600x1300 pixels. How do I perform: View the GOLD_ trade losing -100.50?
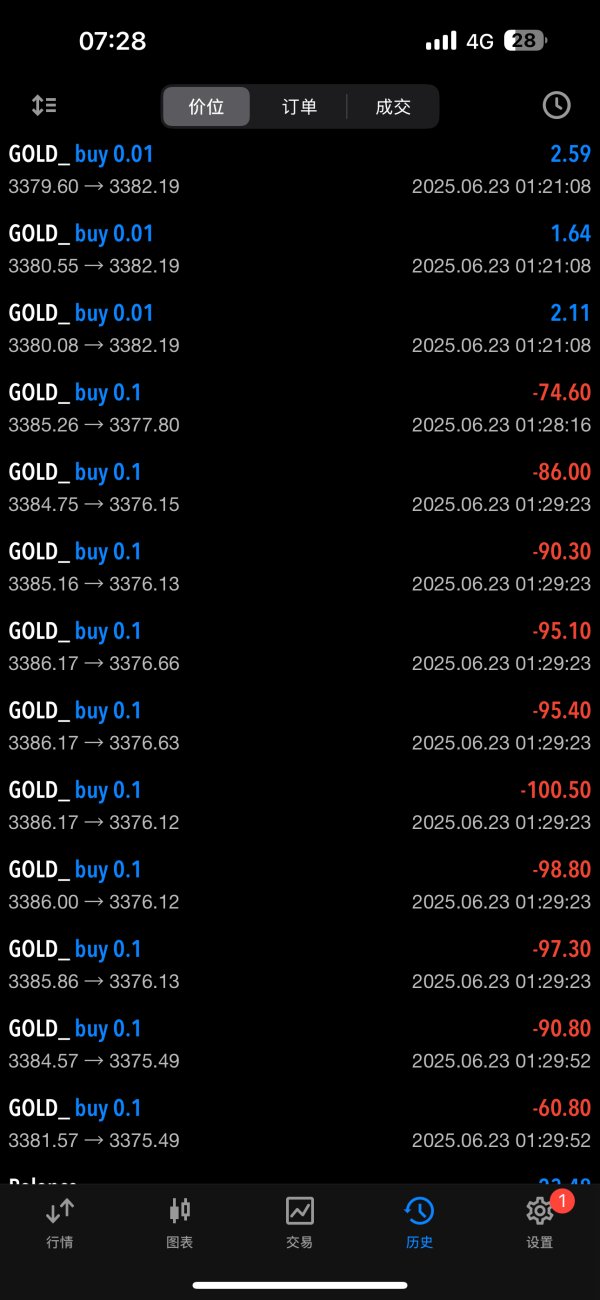(x=300, y=806)
